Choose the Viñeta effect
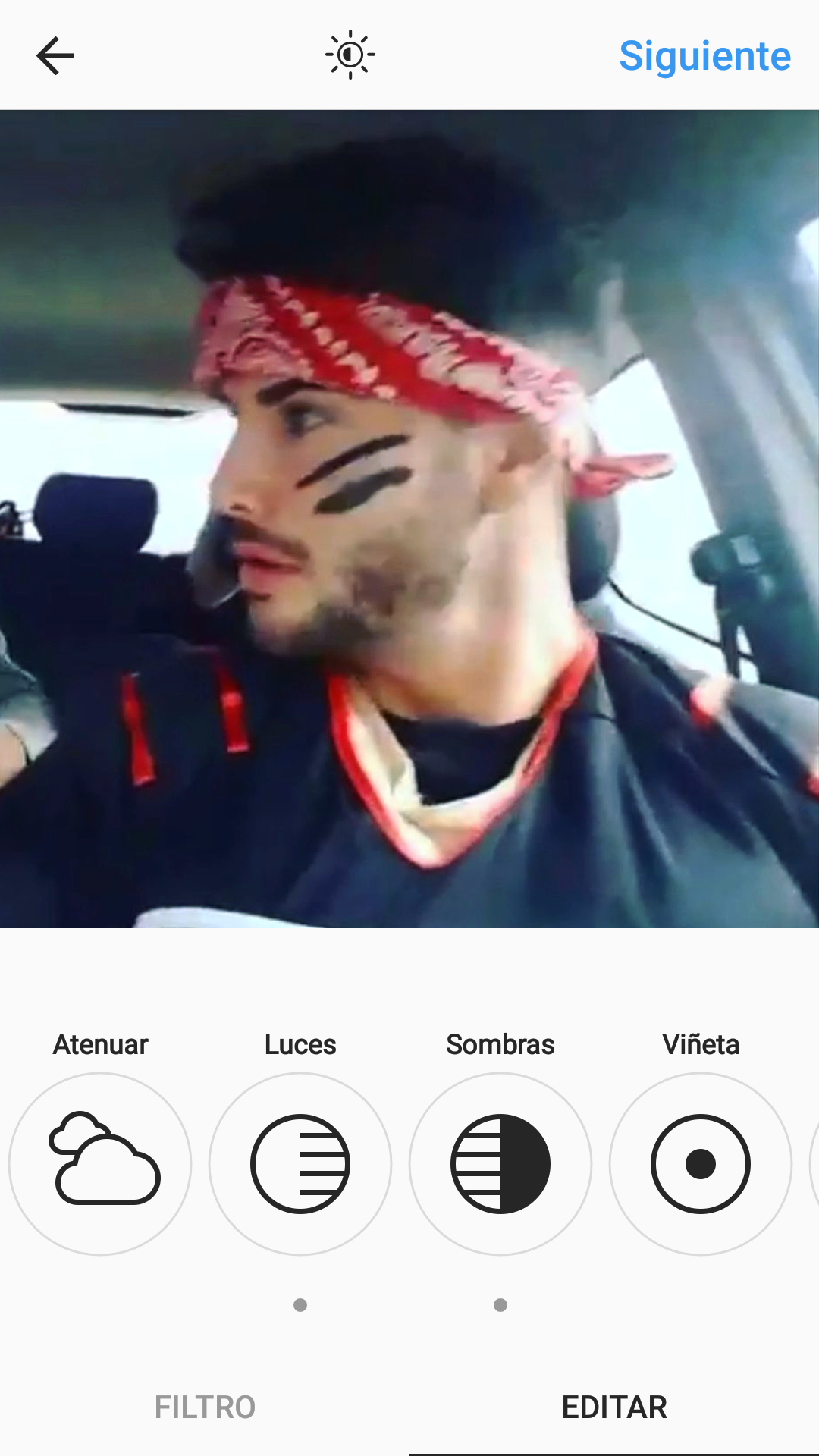The height and width of the screenshot is (1456, 819). pos(701,1163)
